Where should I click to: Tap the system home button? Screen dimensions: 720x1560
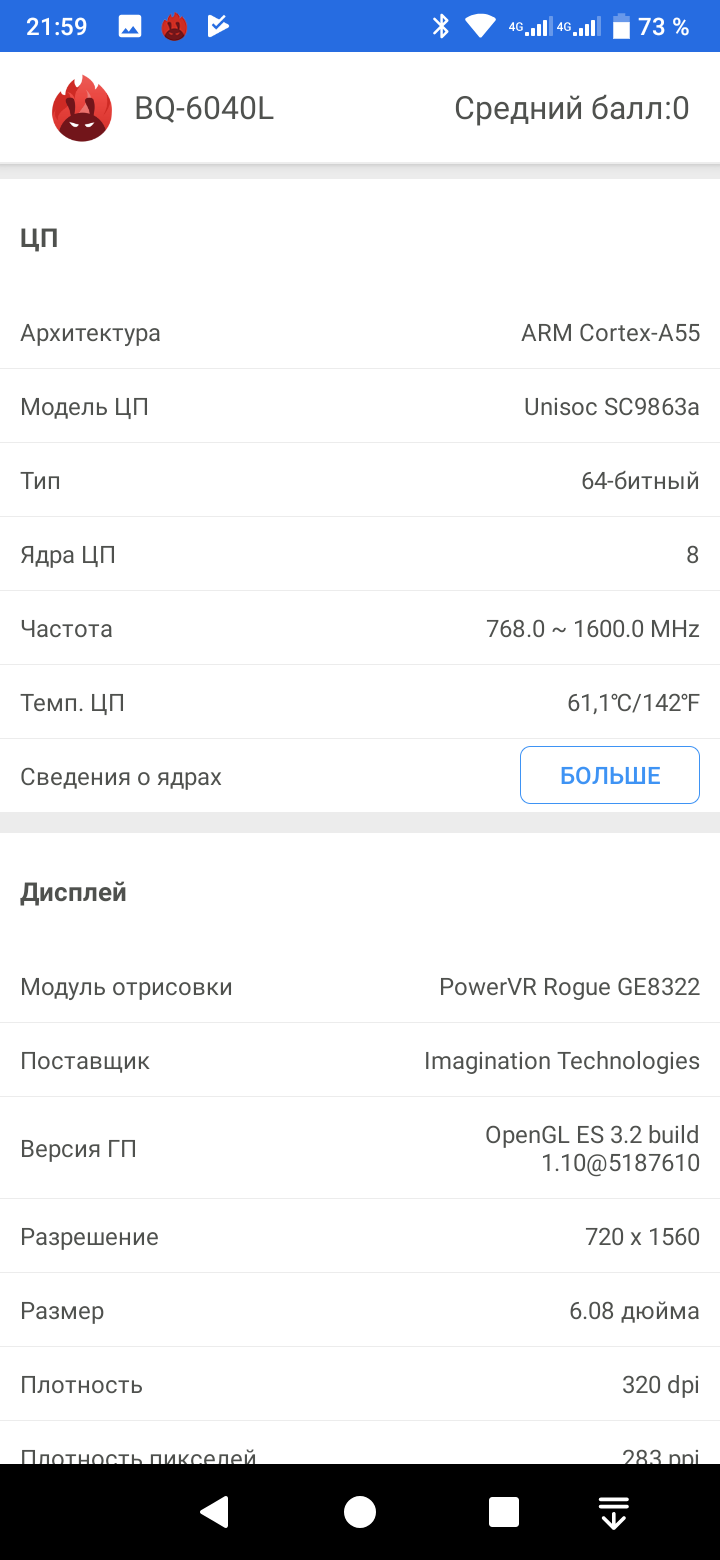pos(360,1512)
